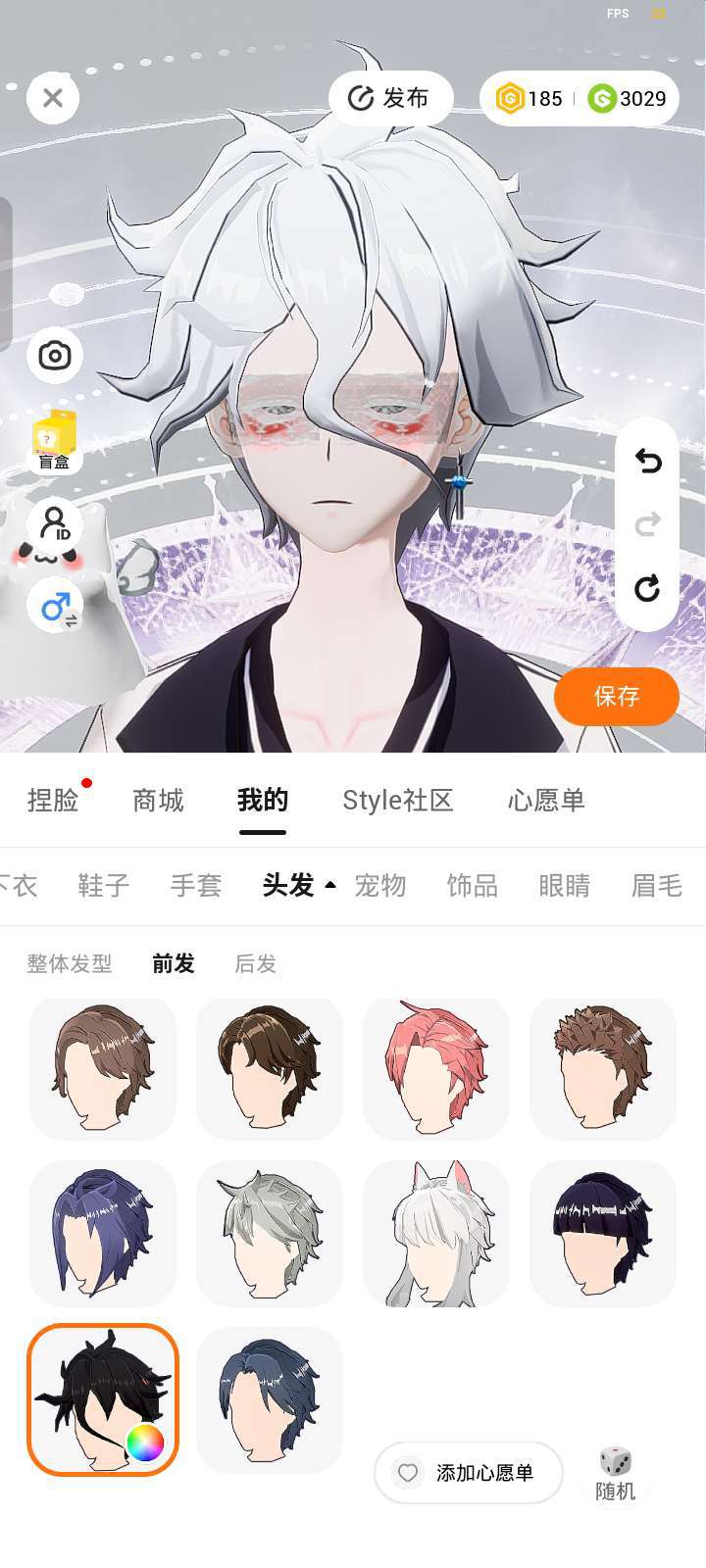Image resolution: width=706 pixels, height=1568 pixels.
Task: Switch to 后发 back hair
Action: (255, 964)
